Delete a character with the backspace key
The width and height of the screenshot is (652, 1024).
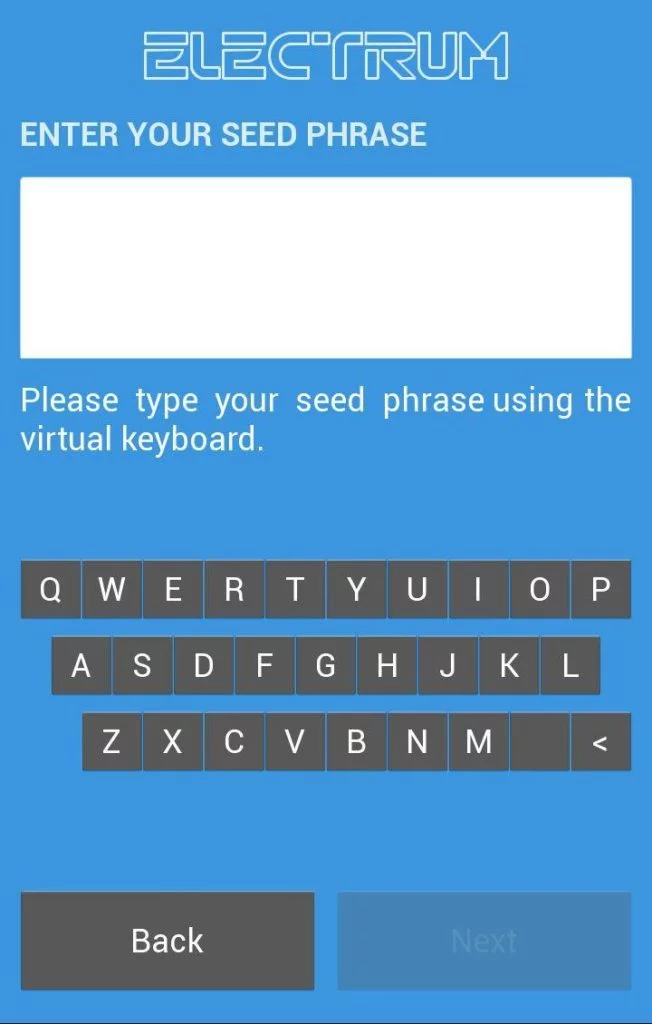pos(600,742)
